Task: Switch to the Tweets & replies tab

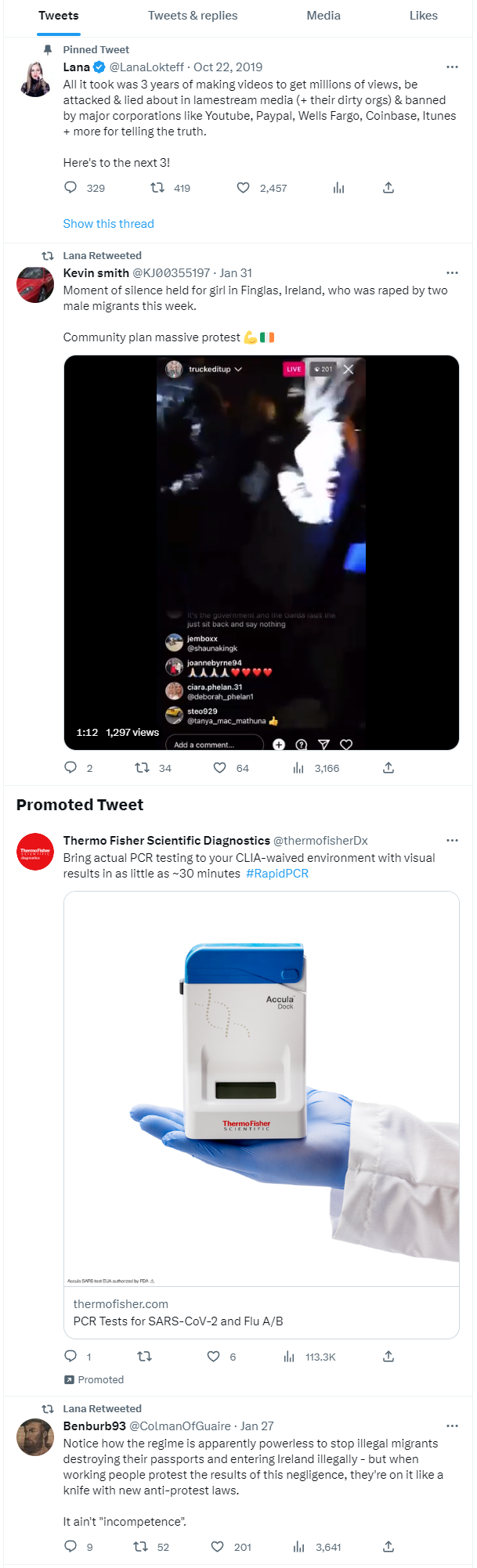Action: pyautogui.click(x=193, y=16)
